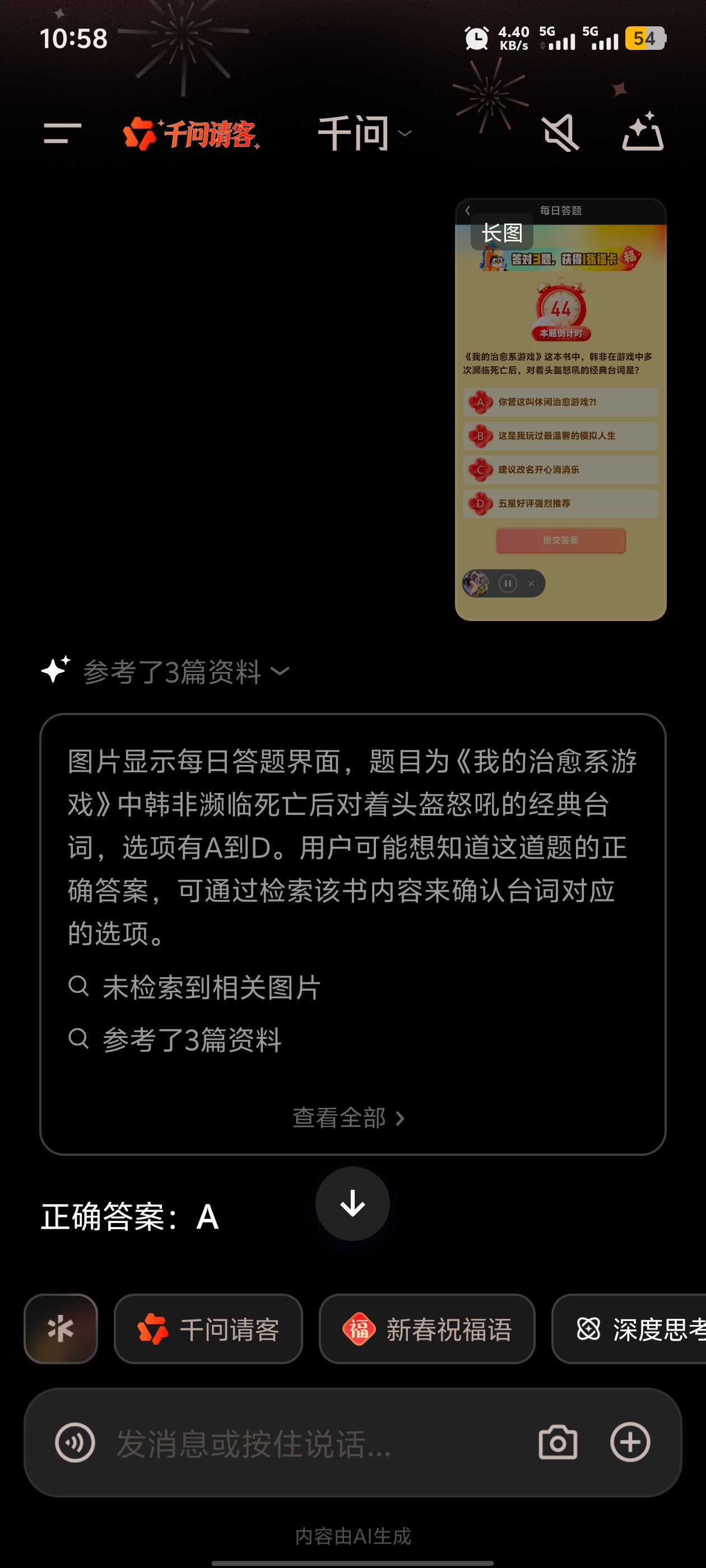706x1568 pixels.
Task: Open the 参考了3篇资料 source list in card
Action: pos(175,1039)
